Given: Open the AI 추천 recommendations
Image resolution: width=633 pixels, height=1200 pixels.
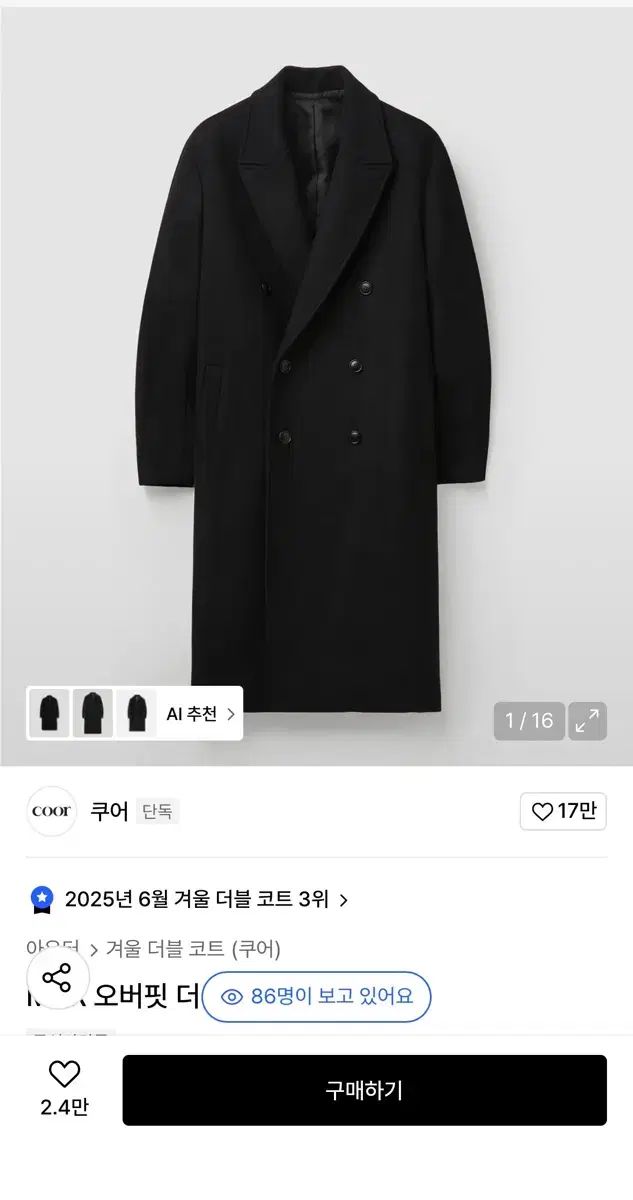Looking at the screenshot, I should (x=200, y=714).
